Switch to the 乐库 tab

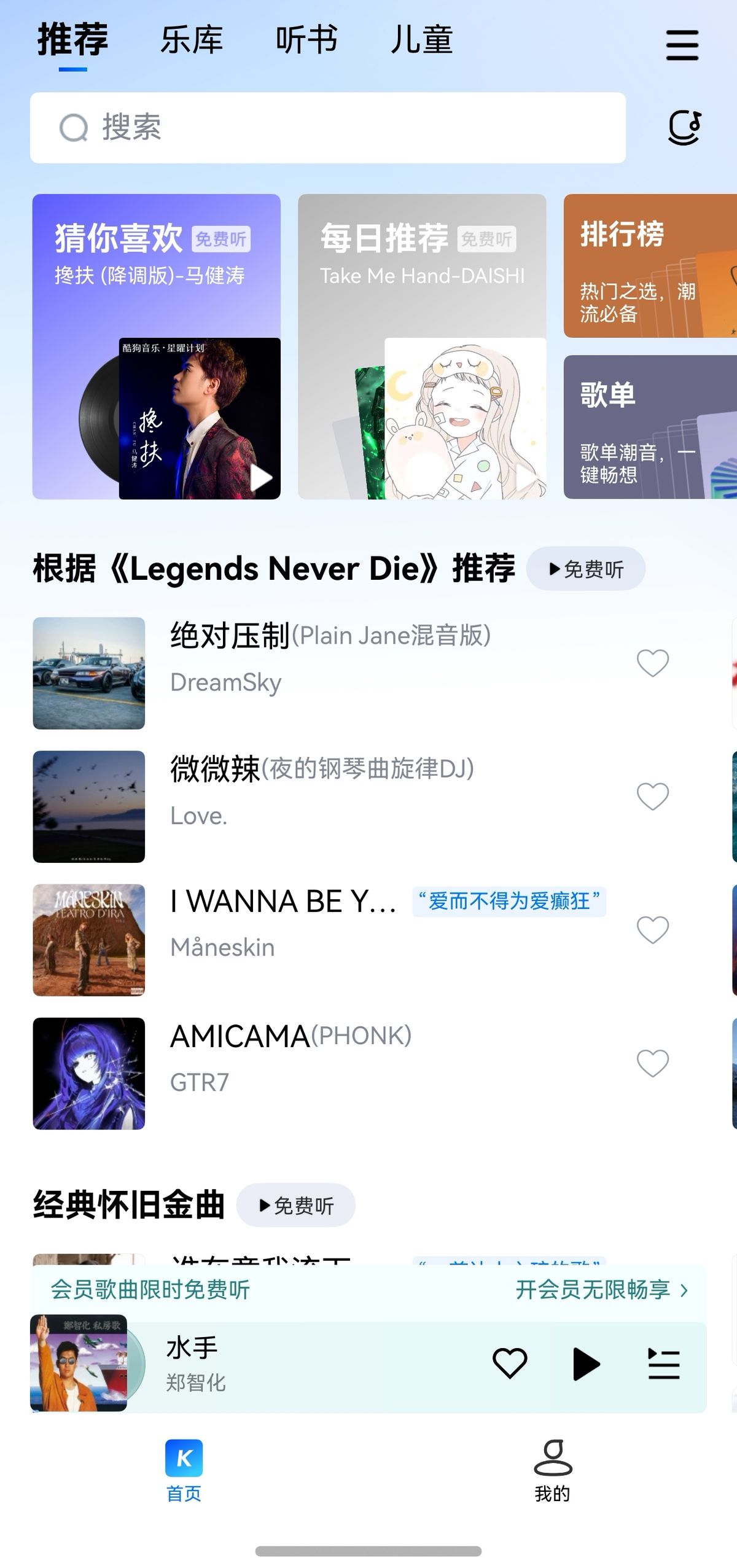pyautogui.click(x=192, y=41)
